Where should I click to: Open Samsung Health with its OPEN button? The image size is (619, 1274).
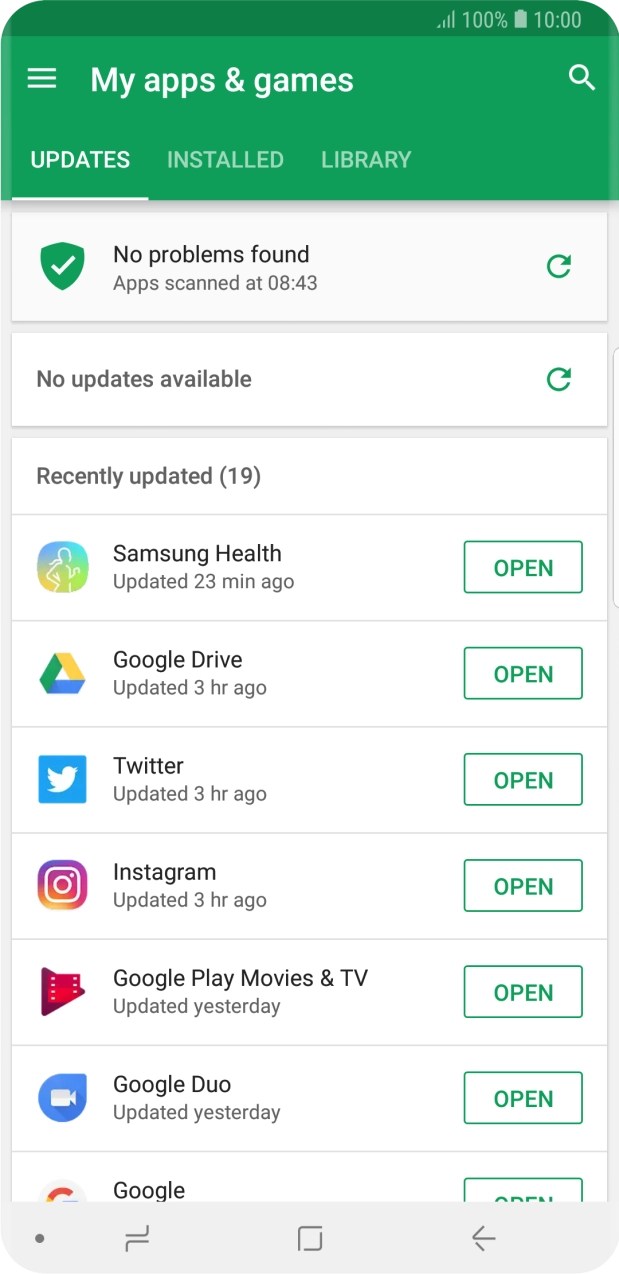tap(522, 568)
